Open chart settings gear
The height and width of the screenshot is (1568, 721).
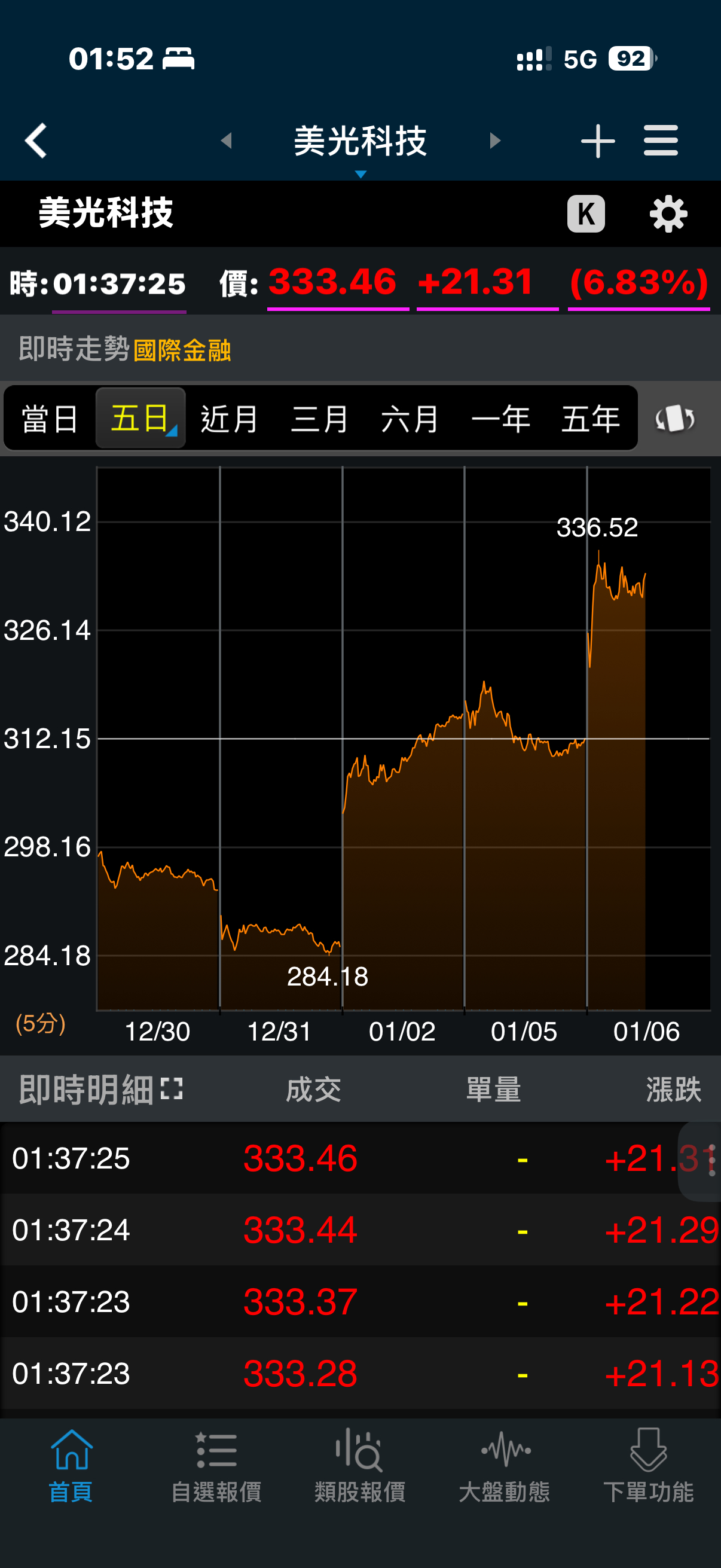pyautogui.click(x=668, y=213)
